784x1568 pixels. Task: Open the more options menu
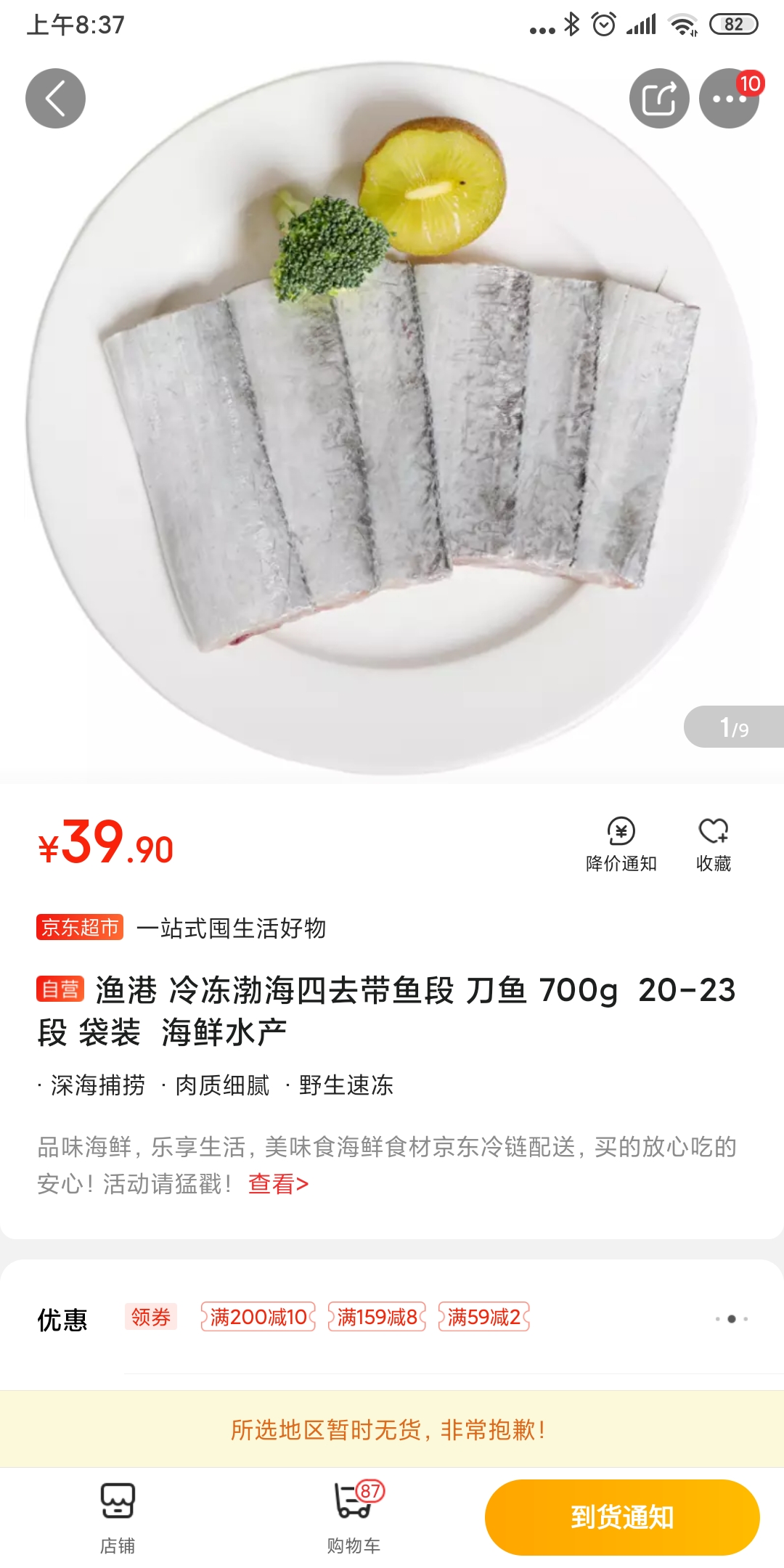[x=728, y=99]
